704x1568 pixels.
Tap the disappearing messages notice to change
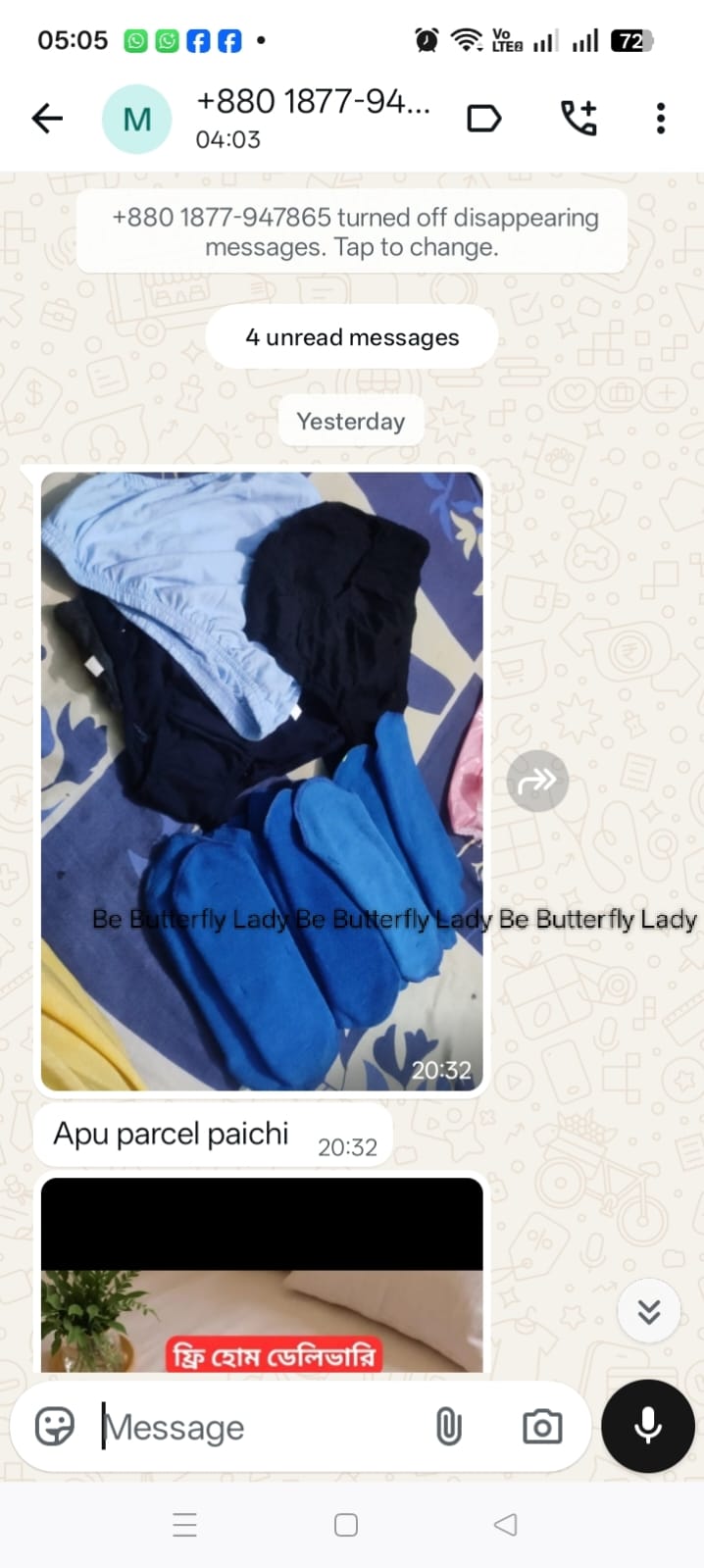352,232
